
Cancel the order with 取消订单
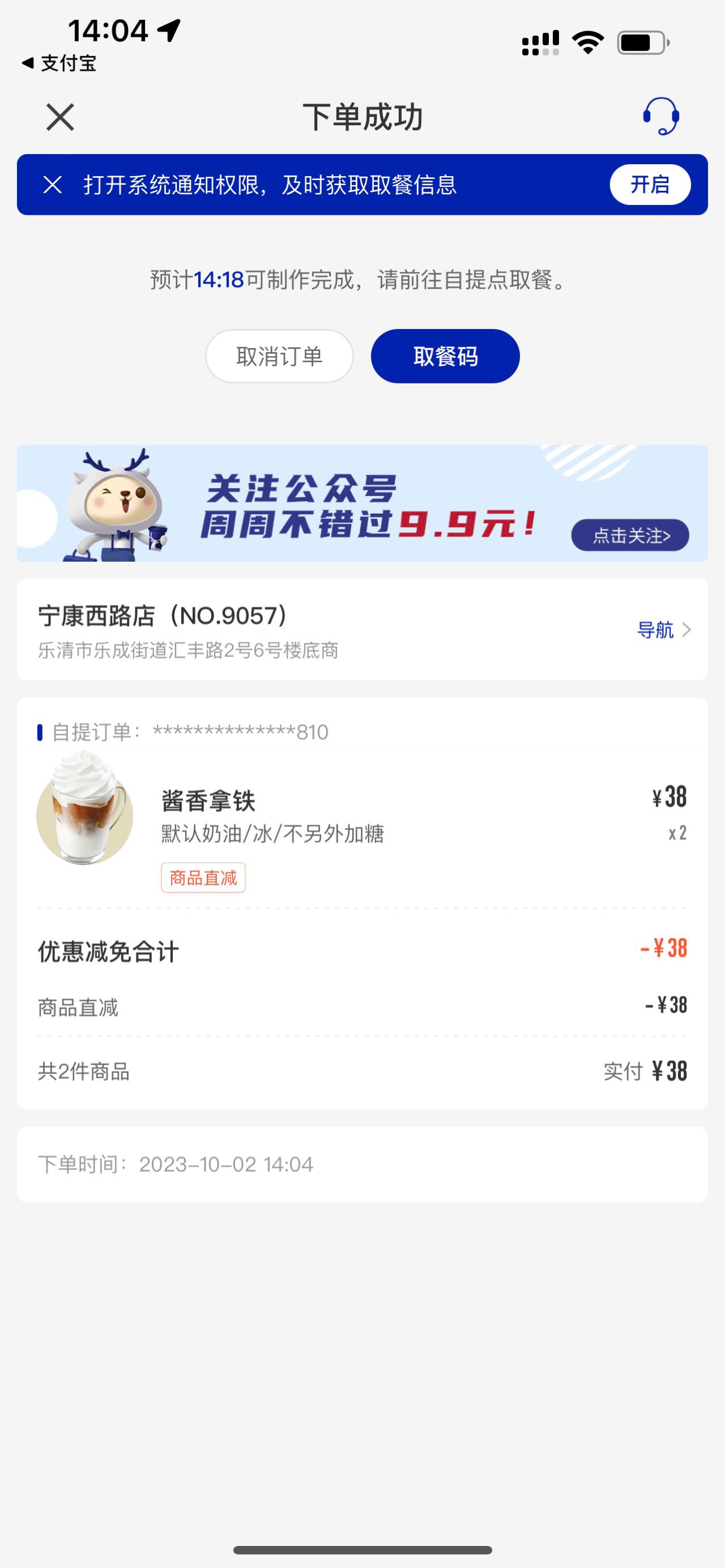(x=279, y=356)
